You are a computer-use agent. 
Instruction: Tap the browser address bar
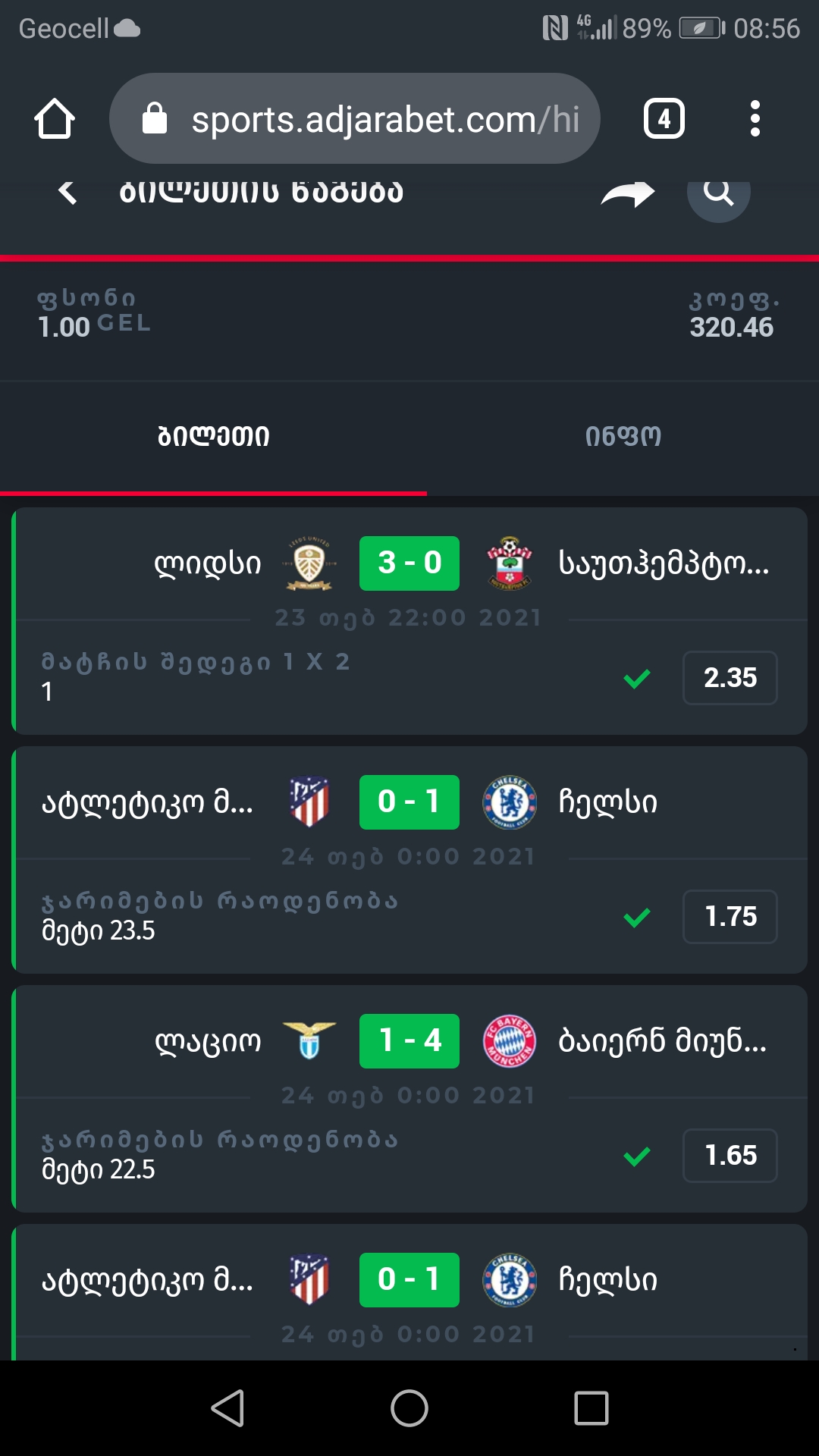(x=355, y=119)
